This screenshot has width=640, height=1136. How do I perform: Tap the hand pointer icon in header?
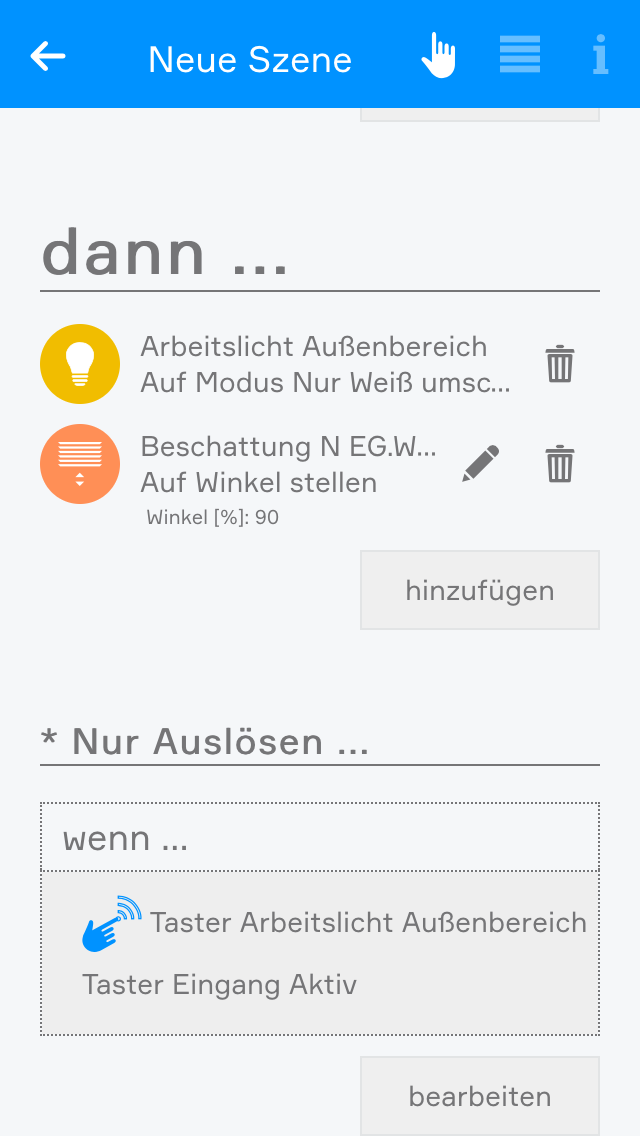(x=438, y=56)
